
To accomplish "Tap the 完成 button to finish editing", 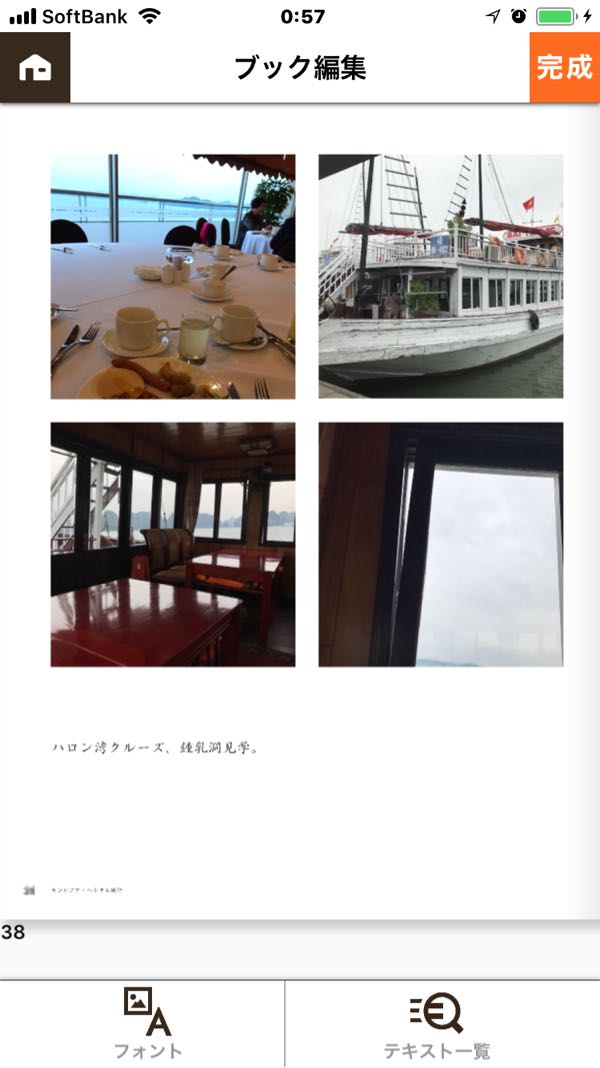I will pyautogui.click(x=565, y=67).
